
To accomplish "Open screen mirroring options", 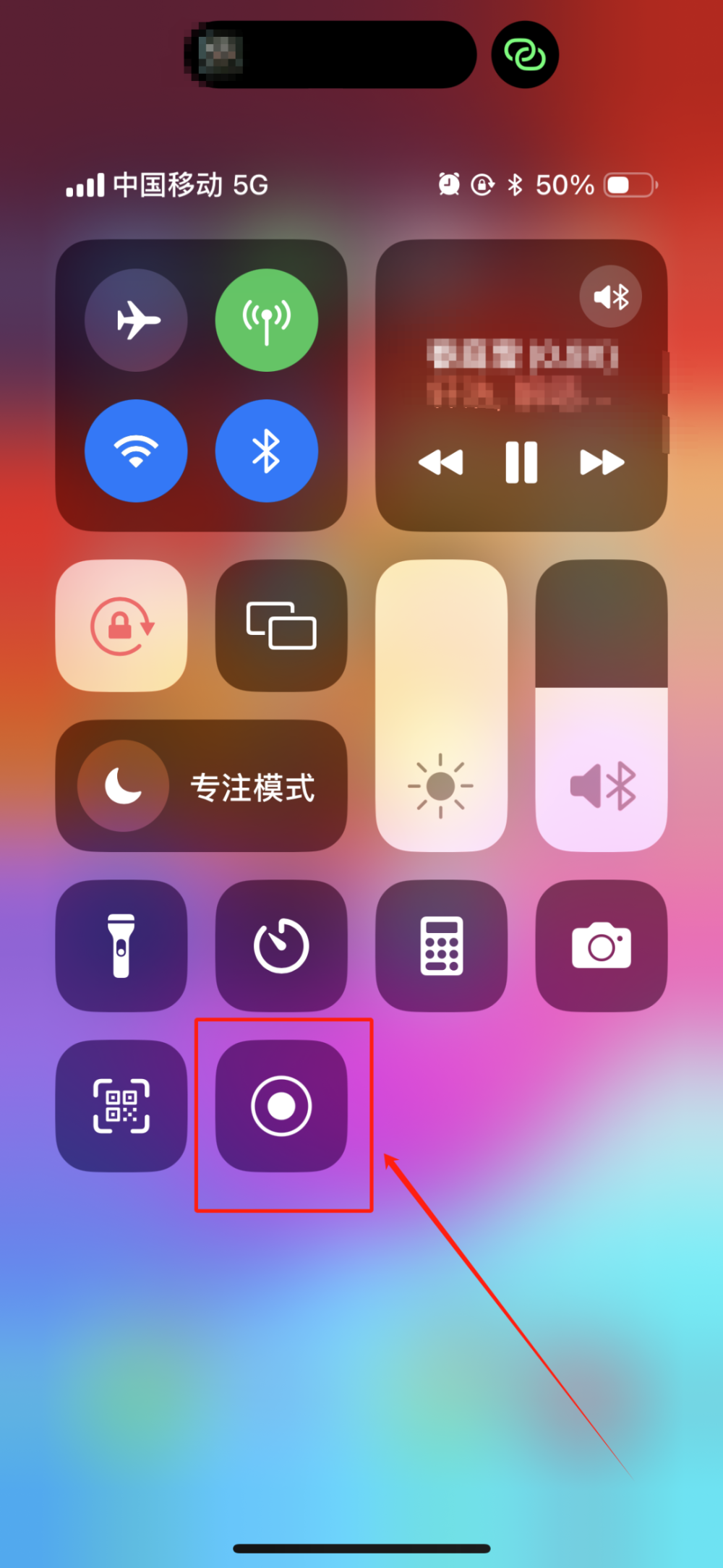I will tap(281, 626).
